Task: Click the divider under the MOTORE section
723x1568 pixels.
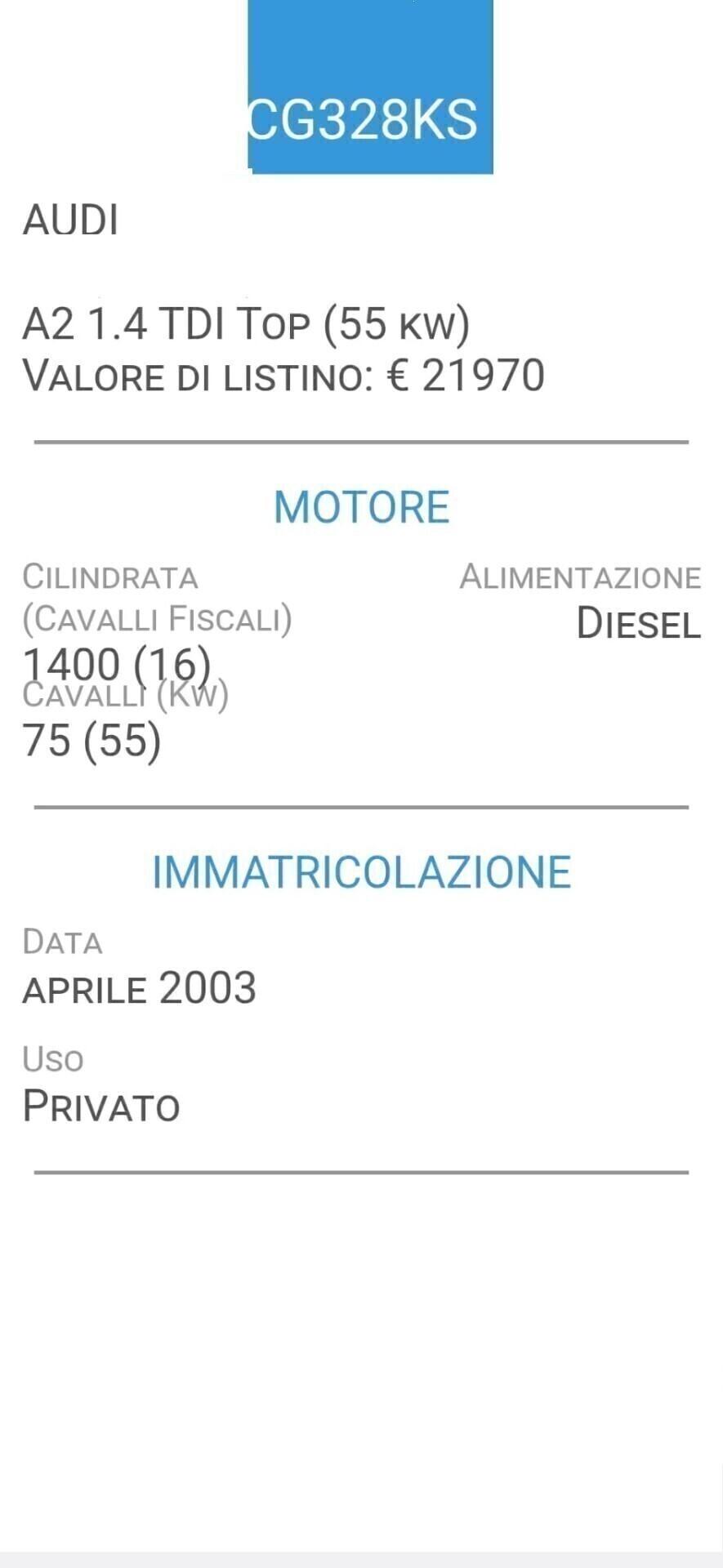Action: pyautogui.click(x=361, y=807)
